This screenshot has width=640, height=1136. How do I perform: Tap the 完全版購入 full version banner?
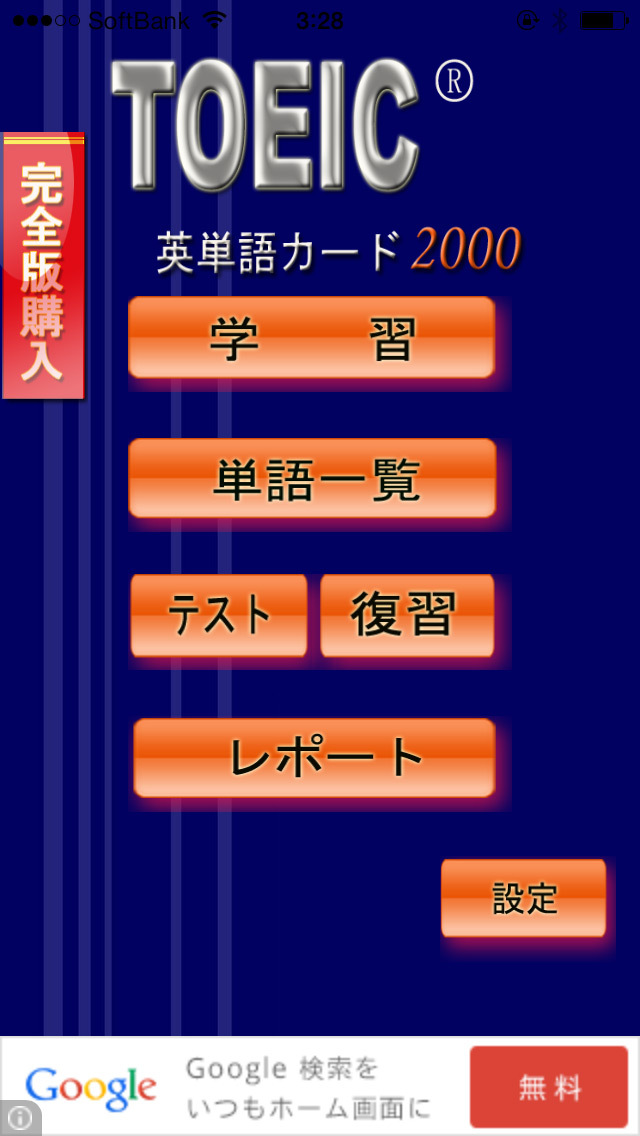coord(43,266)
